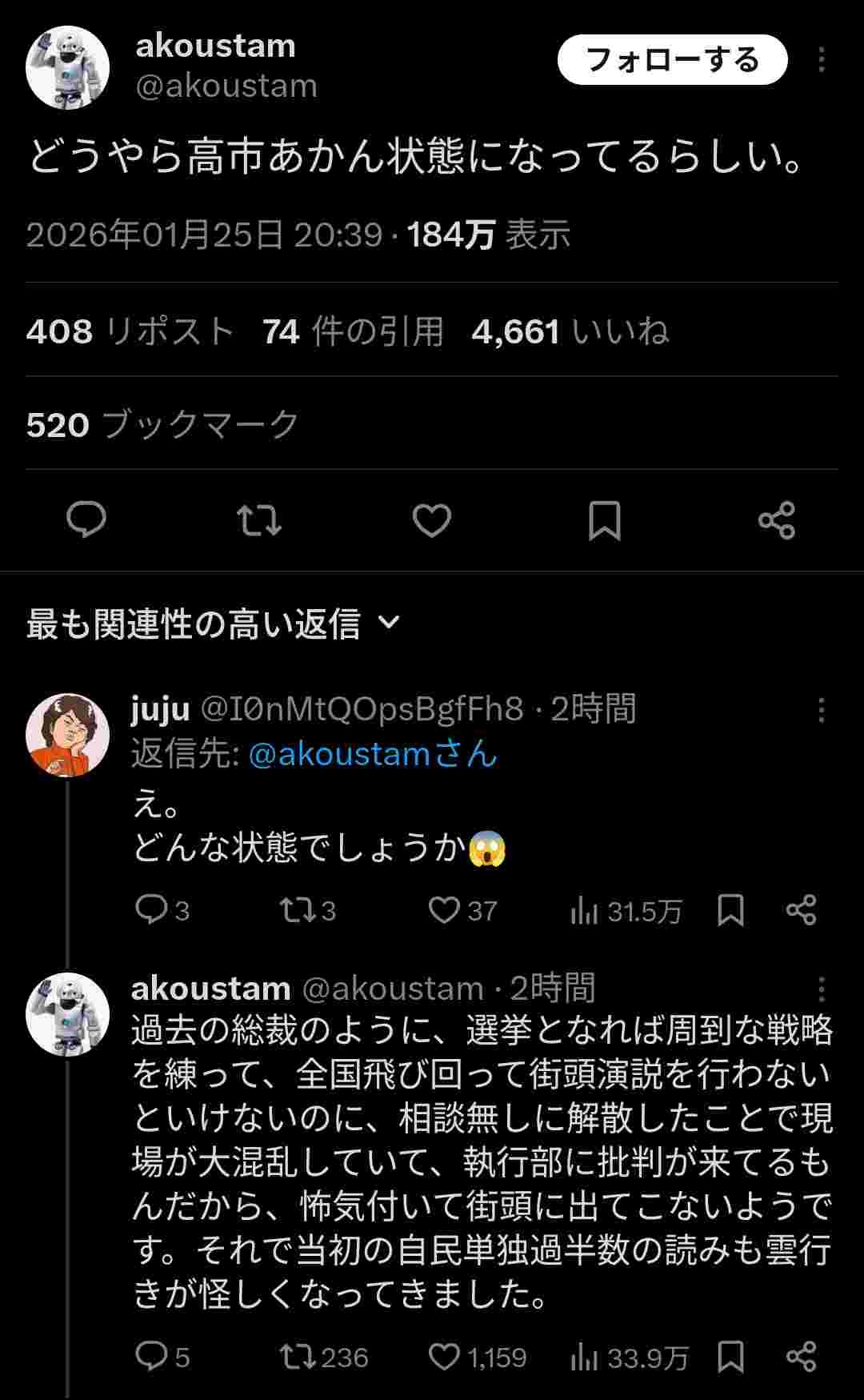Reply to akoustam's main post

[86, 520]
